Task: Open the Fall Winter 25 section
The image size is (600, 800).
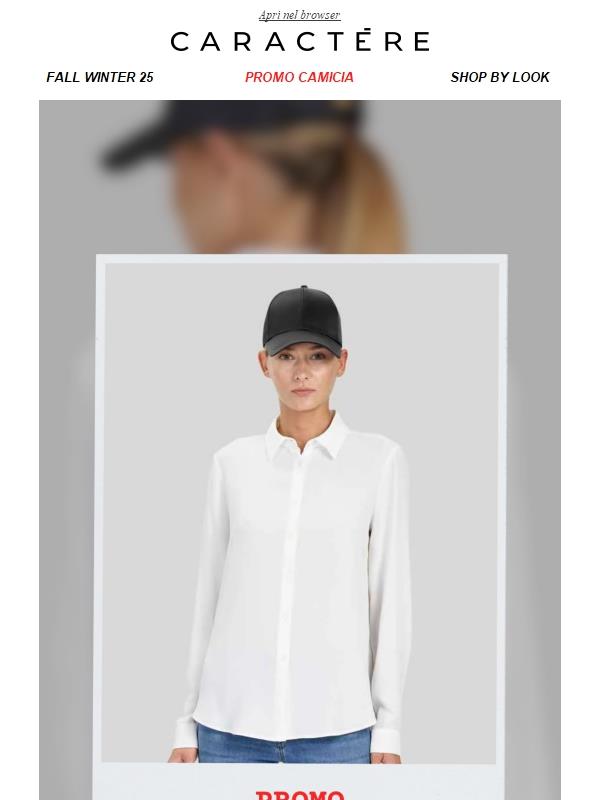Action: pos(100,77)
